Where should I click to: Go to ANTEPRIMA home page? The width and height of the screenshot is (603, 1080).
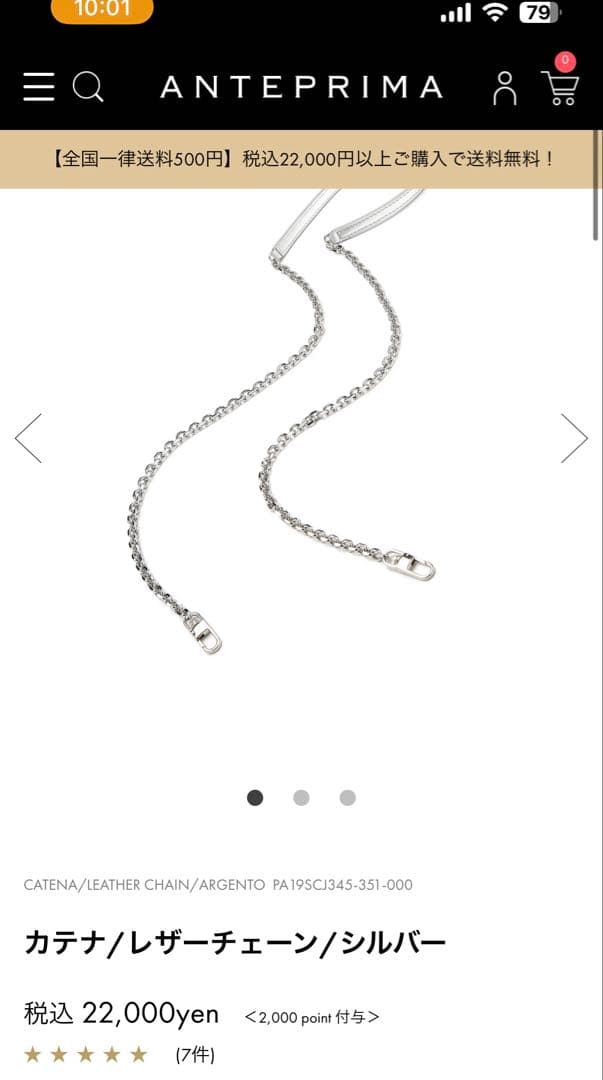coord(301,87)
